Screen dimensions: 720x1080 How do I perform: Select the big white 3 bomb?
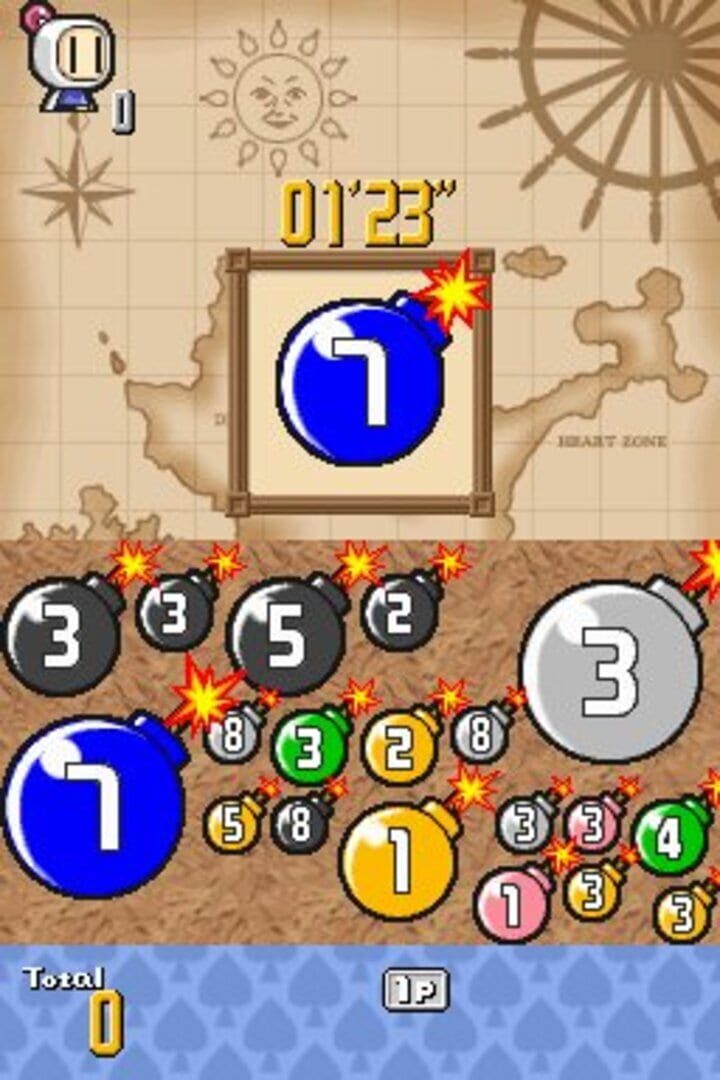(x=611, y=671)
